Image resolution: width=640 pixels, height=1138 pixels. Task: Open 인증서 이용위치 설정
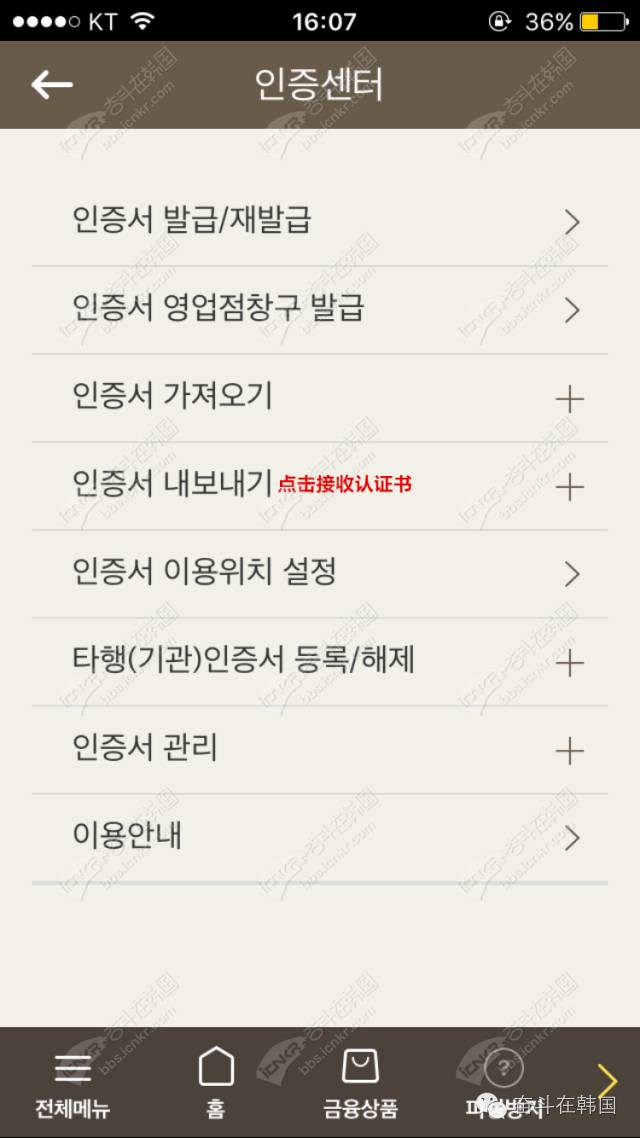click(x=320, y=574)
